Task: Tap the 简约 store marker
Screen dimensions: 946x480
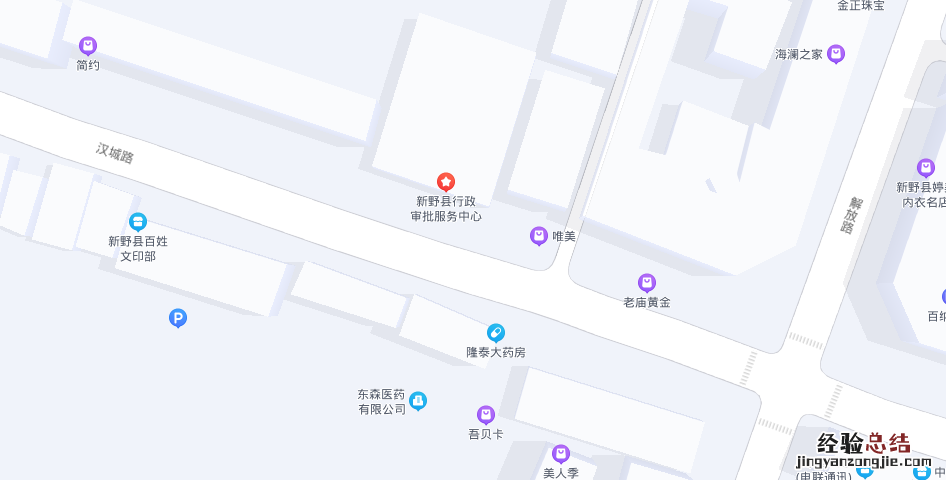Action: 88,46
